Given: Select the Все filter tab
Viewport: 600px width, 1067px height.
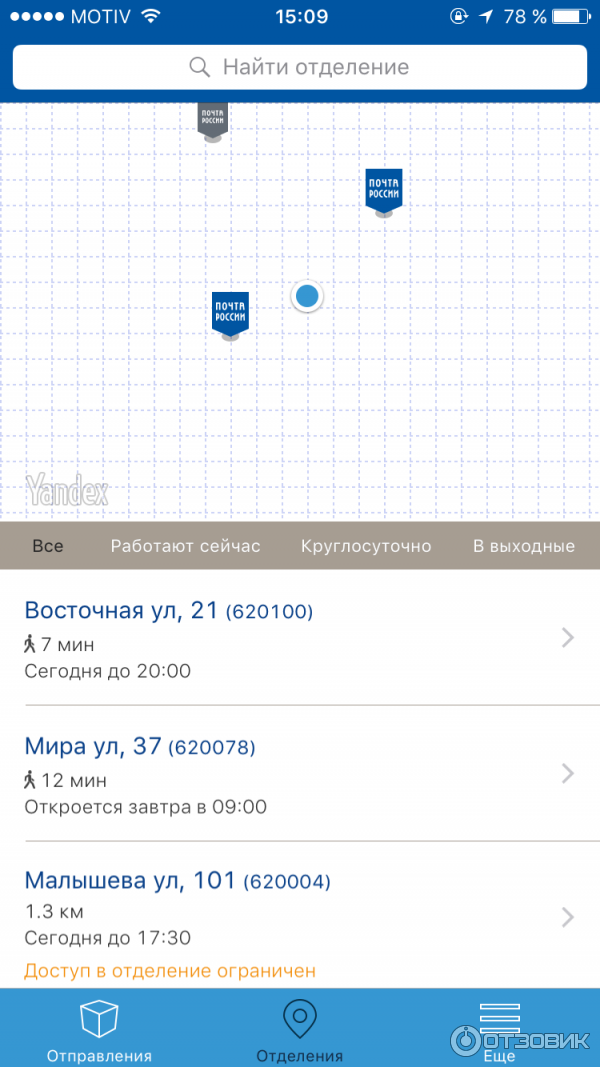Looking at the screenshot, I should point(48,546).
